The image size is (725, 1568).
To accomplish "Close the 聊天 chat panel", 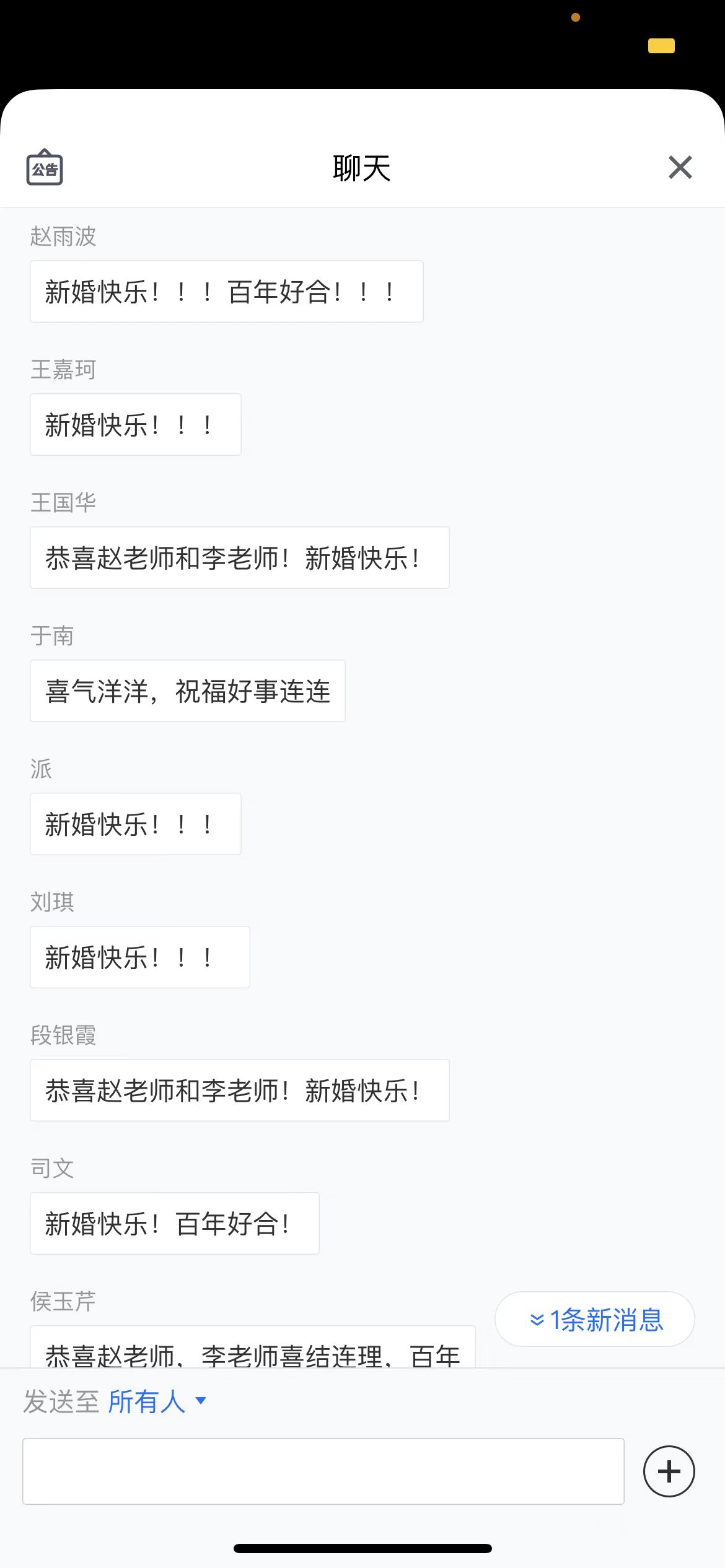I will [x=680, y=167].
